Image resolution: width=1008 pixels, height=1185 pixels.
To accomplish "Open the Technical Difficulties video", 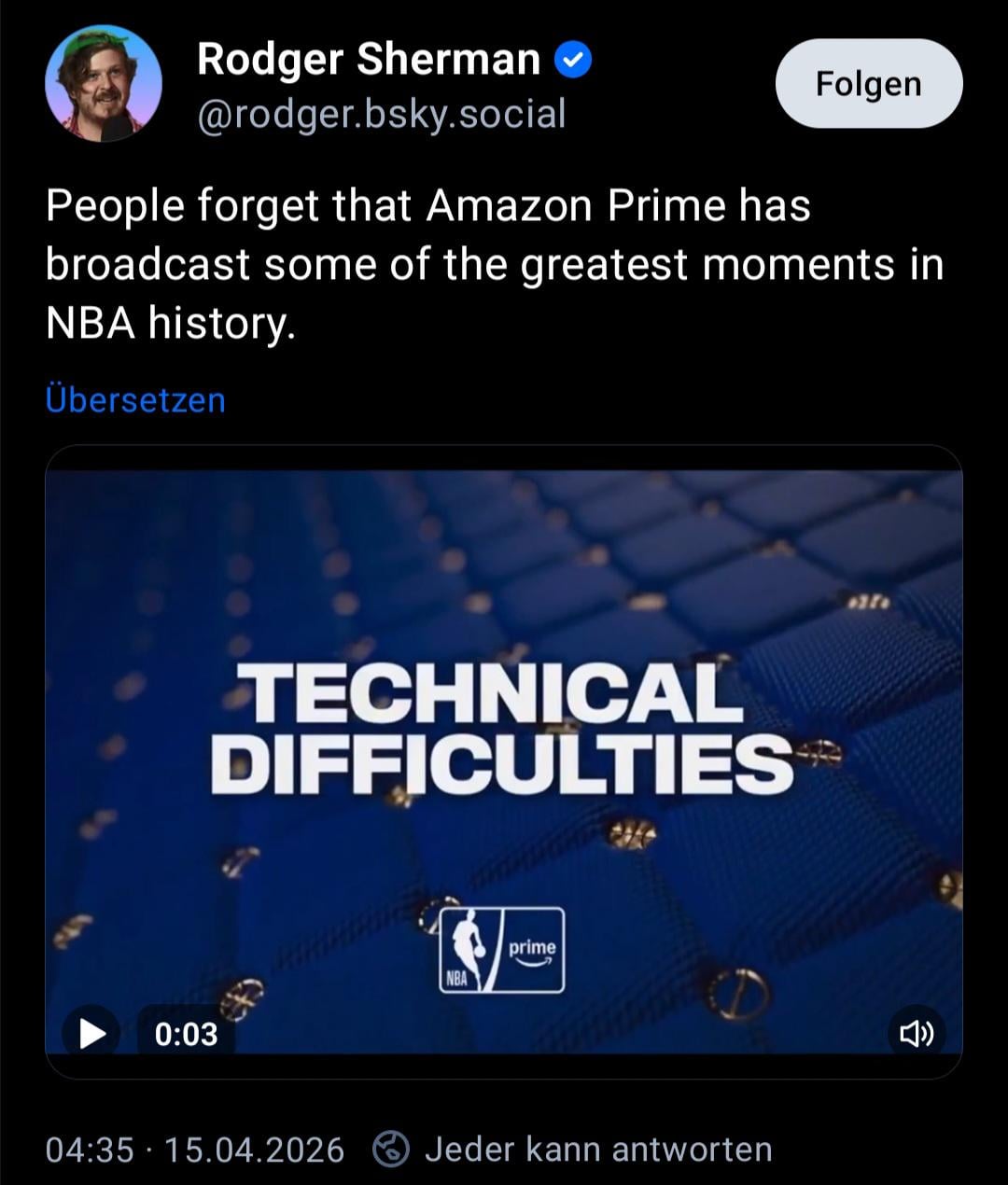I will click(504, 728).
